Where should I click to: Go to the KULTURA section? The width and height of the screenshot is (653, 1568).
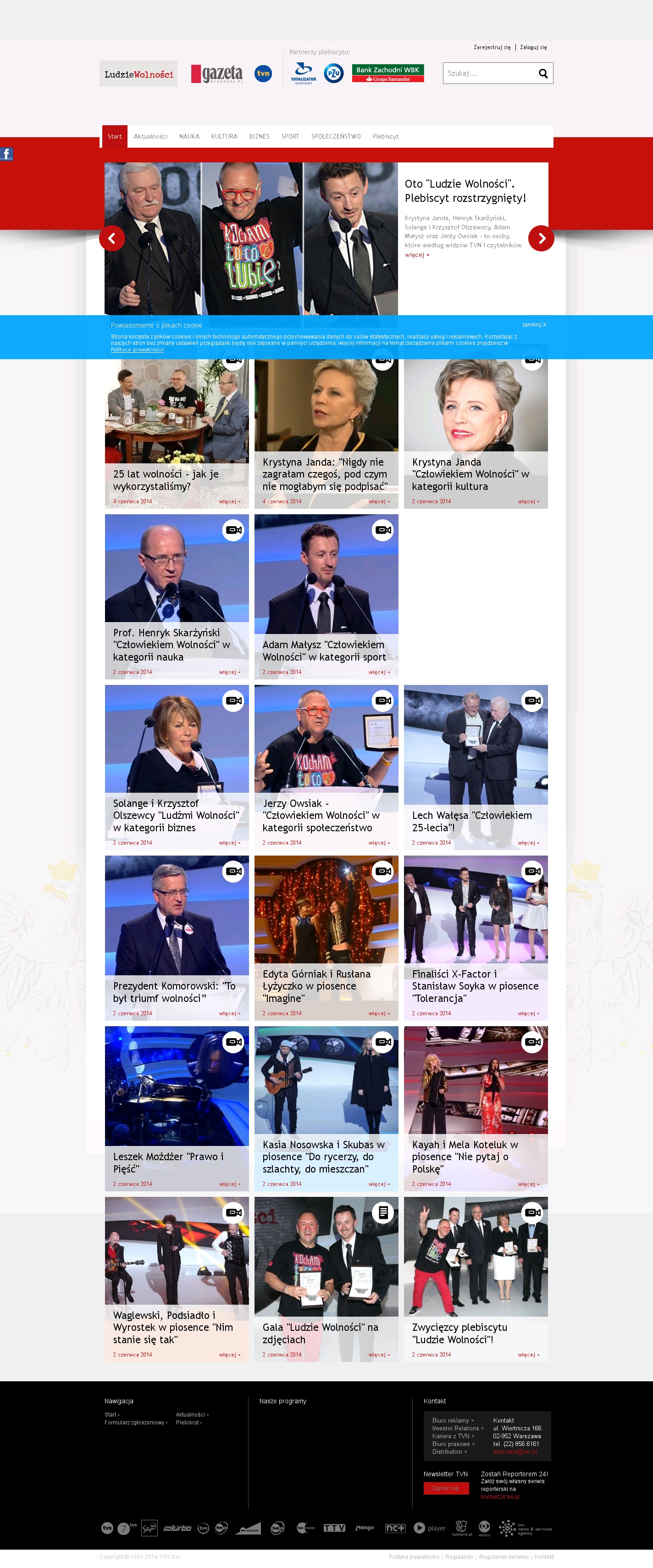(x=224, y=136)
